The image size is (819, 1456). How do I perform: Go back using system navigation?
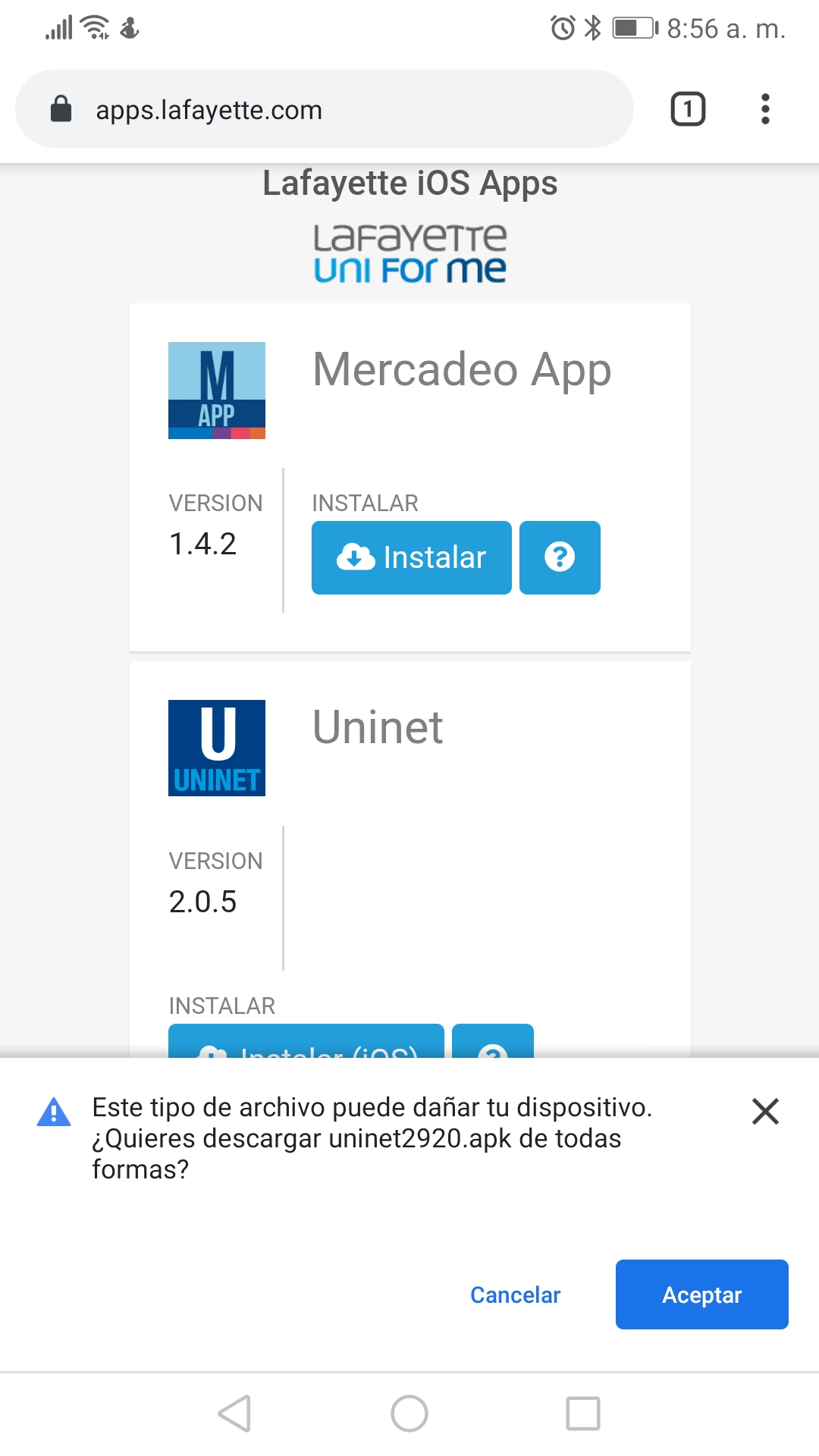[x=234, y=1414]
